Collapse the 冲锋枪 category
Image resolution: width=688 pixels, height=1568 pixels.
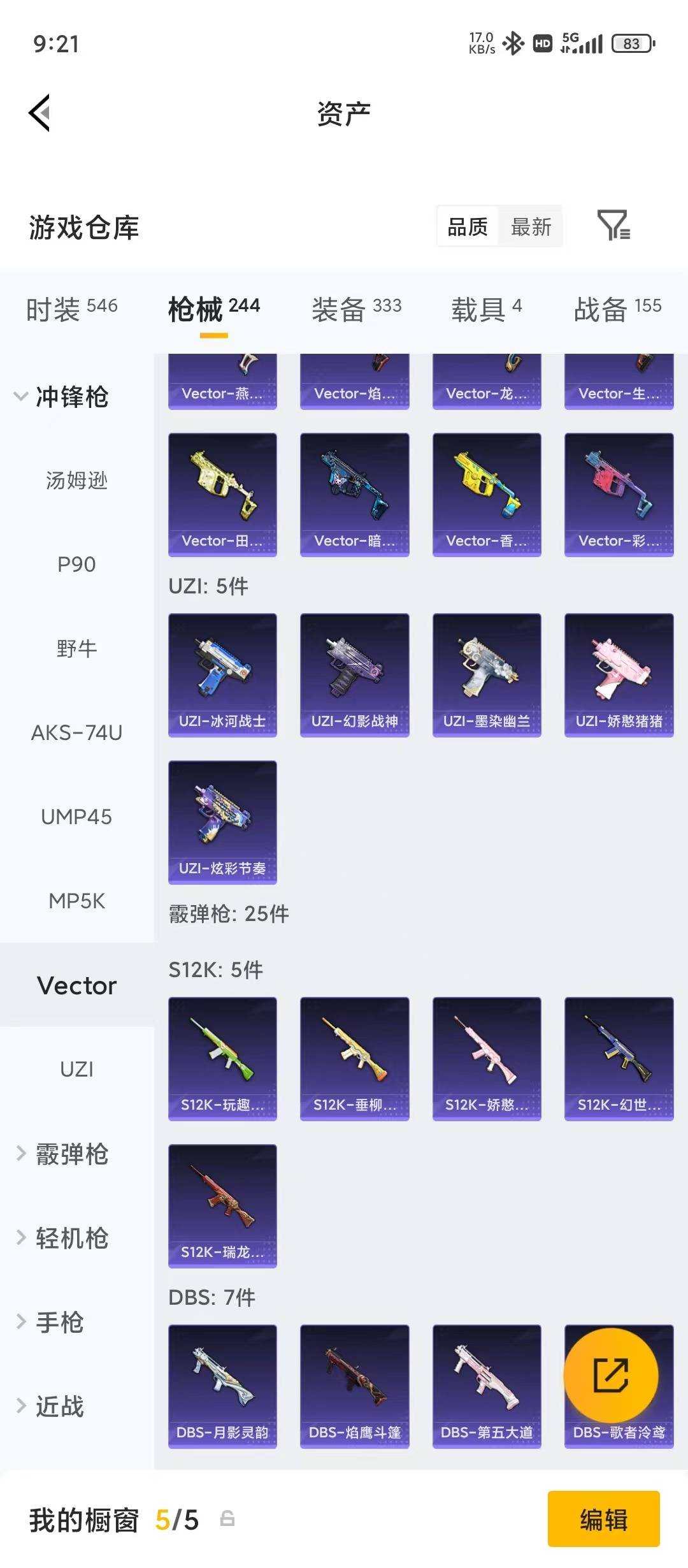point(62,396)
